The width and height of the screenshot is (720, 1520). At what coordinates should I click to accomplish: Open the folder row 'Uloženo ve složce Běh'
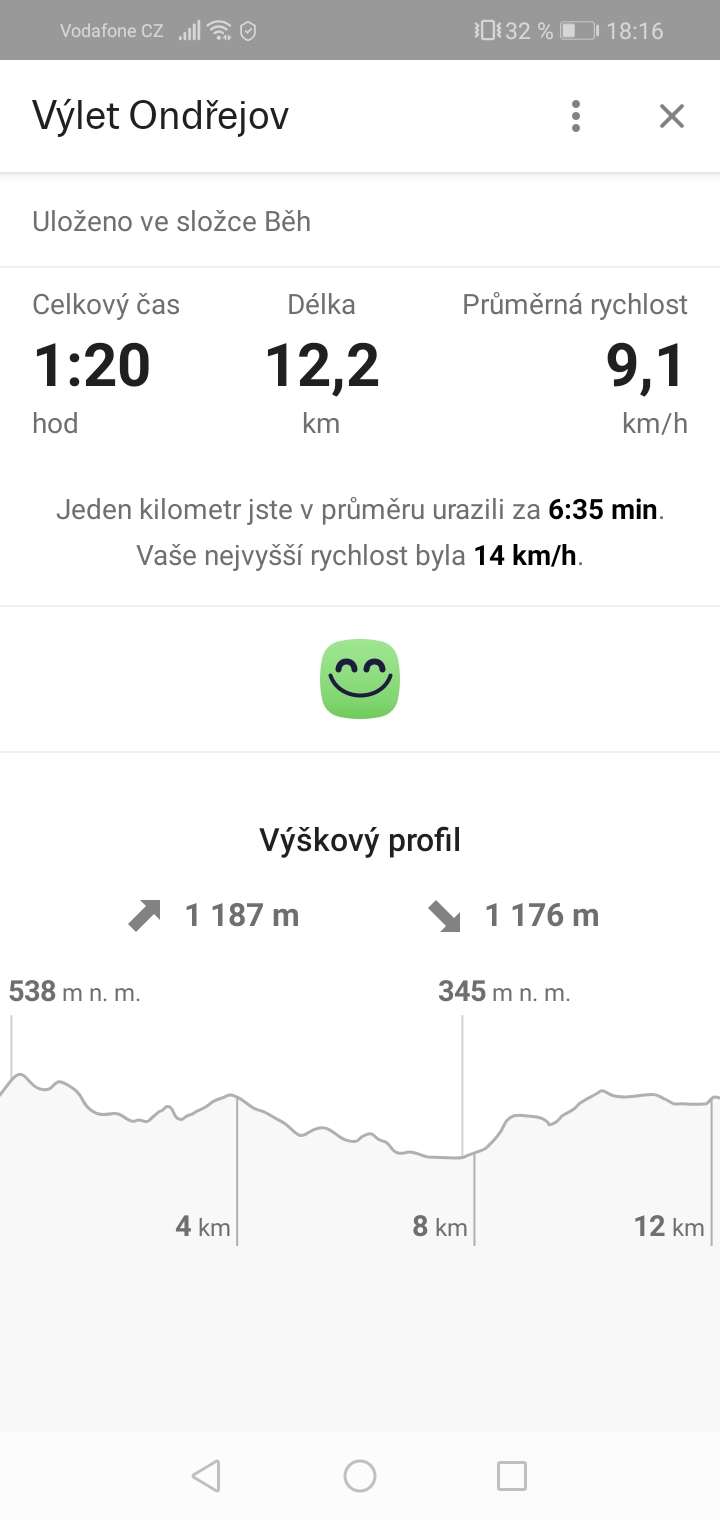360,221
